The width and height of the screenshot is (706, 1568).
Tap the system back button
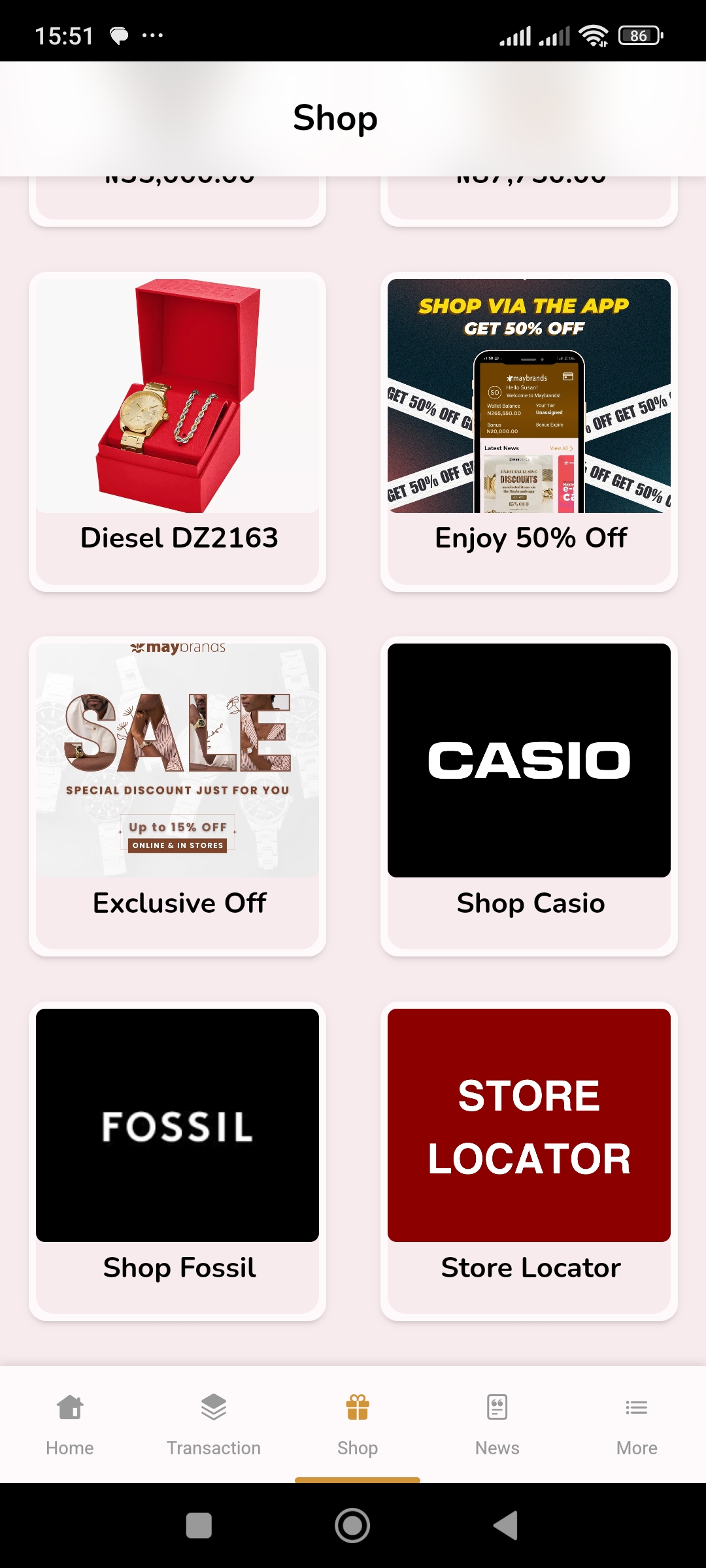point(506,1526)
